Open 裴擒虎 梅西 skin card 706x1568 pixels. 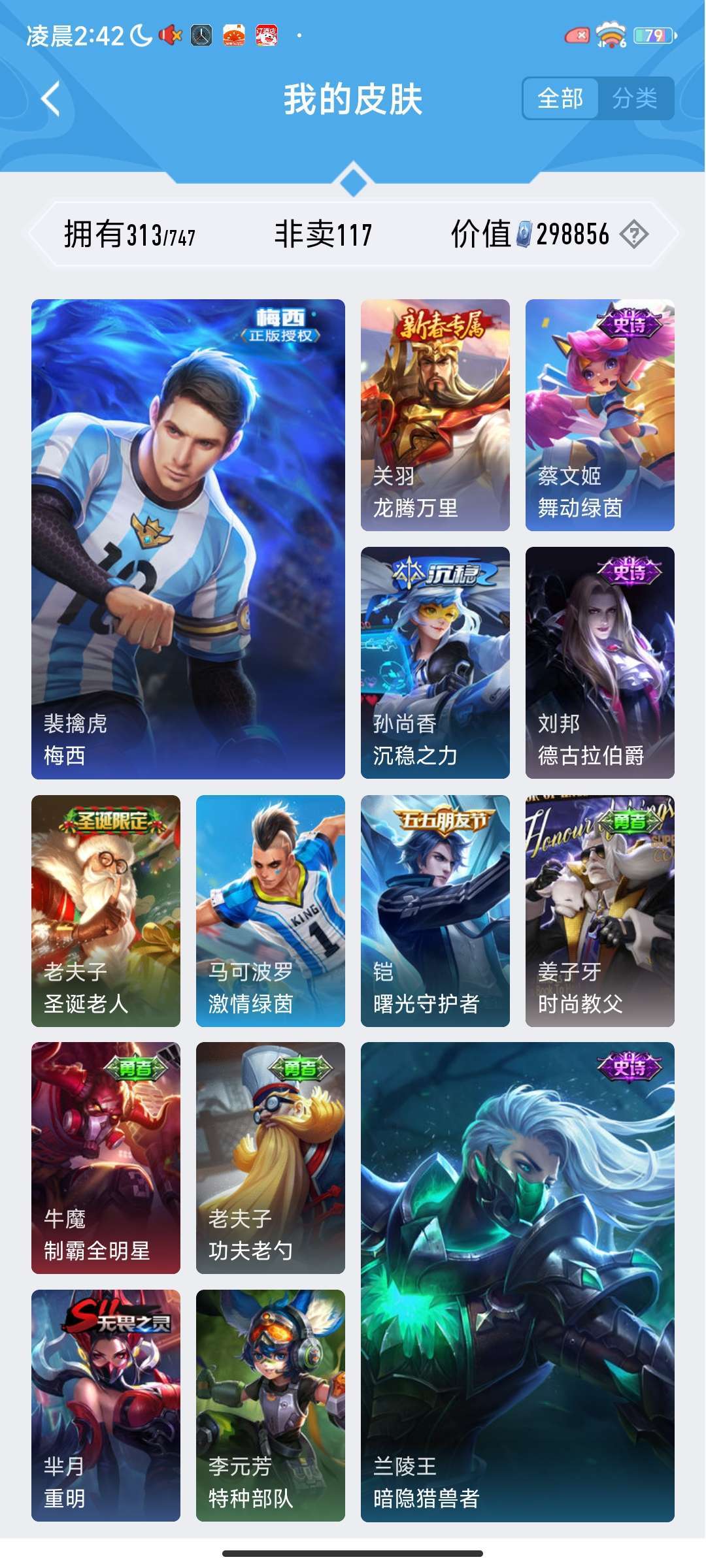[188, 539]
